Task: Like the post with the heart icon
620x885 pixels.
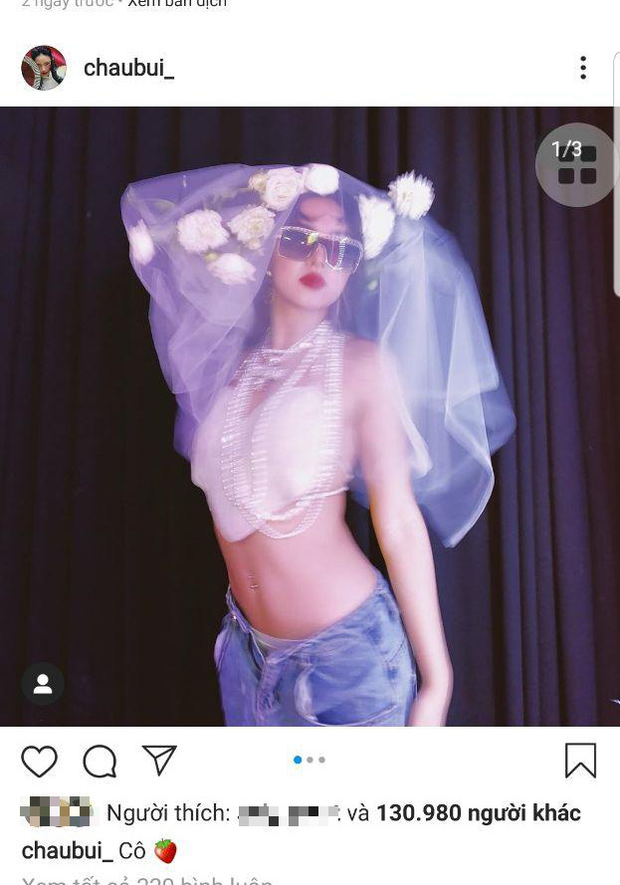Action: point(39,761)
